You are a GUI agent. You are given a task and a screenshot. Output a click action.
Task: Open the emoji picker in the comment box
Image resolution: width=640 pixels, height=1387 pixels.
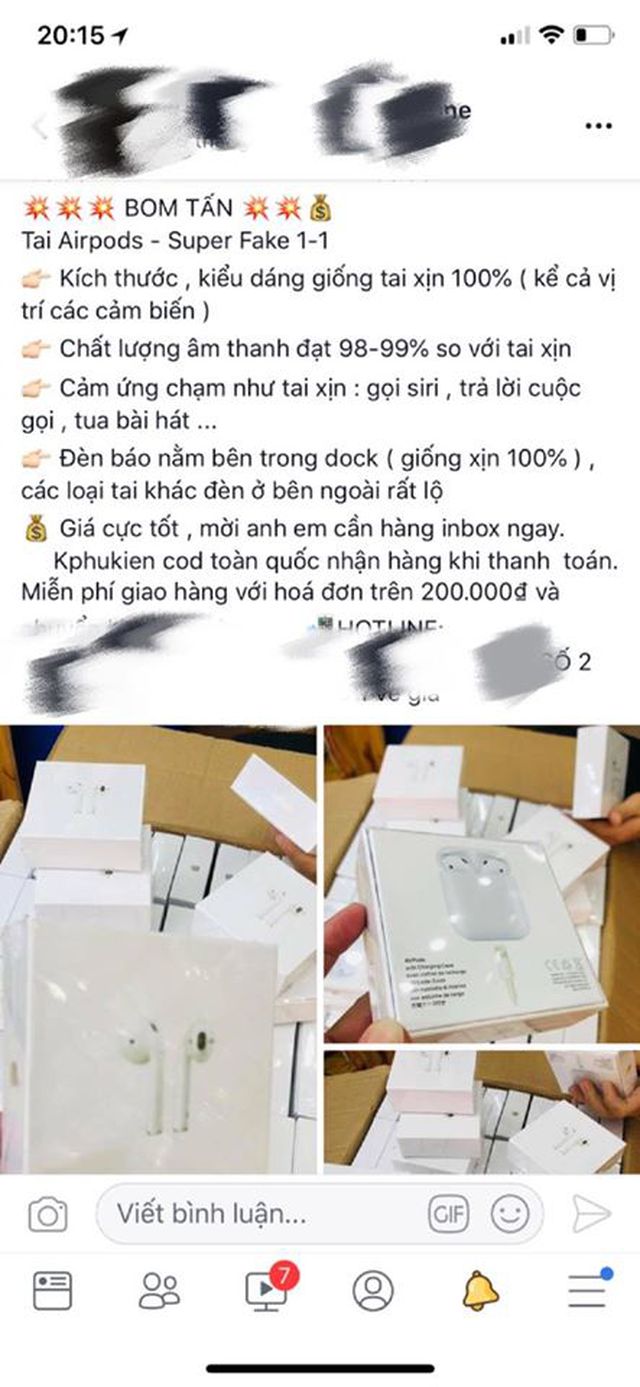click(x=509, y=1214)
